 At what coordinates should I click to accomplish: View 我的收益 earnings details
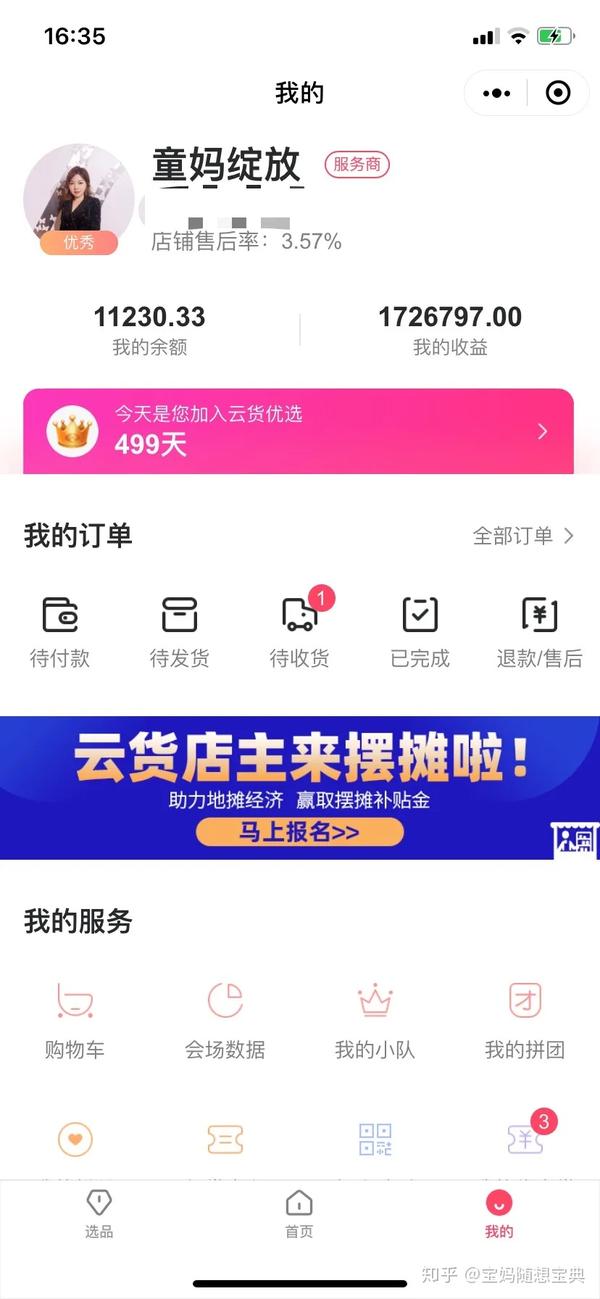click(450, 330)
